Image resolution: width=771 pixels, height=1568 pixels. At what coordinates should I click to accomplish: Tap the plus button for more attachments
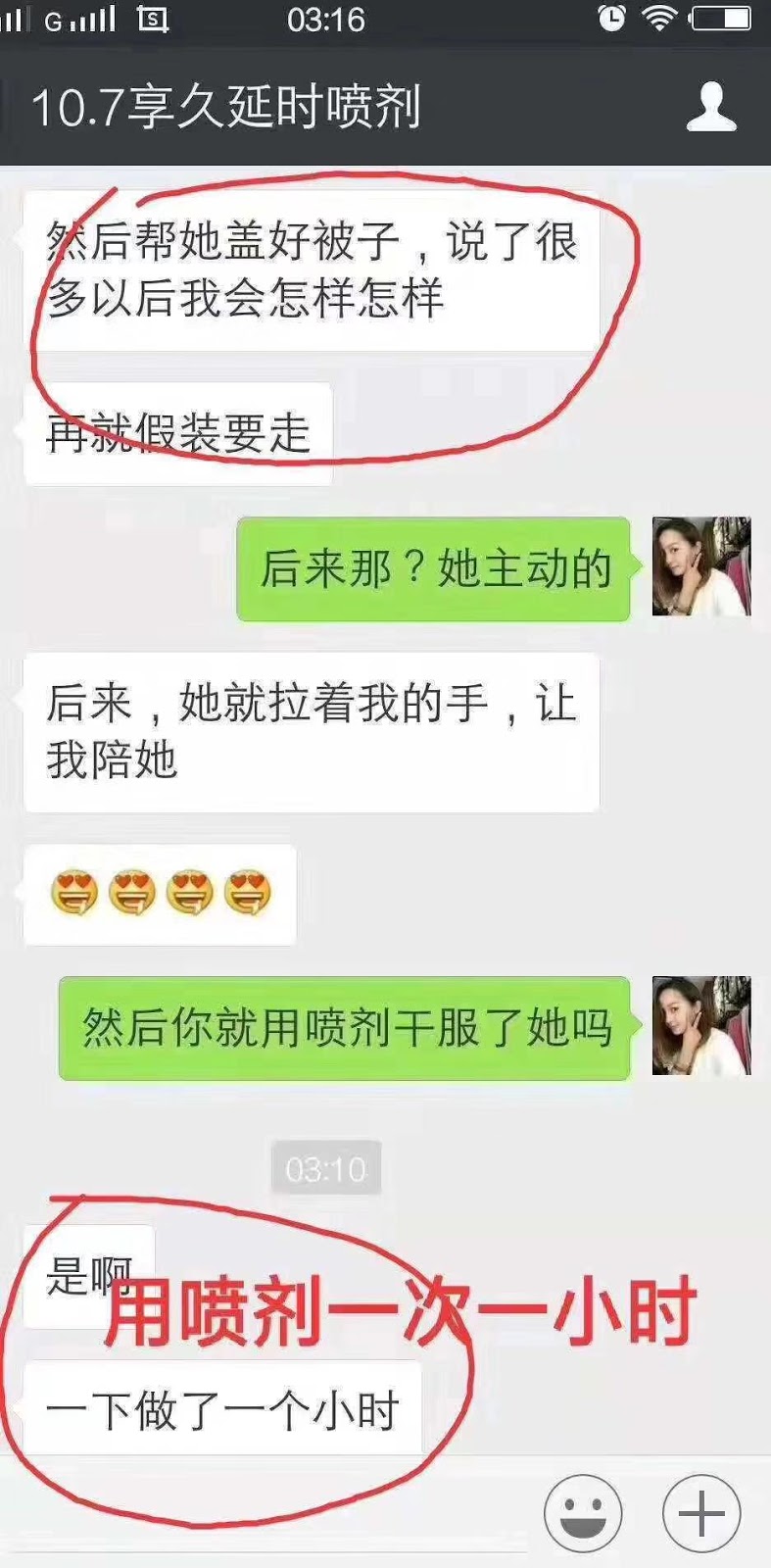click(x=700, y=1513)
